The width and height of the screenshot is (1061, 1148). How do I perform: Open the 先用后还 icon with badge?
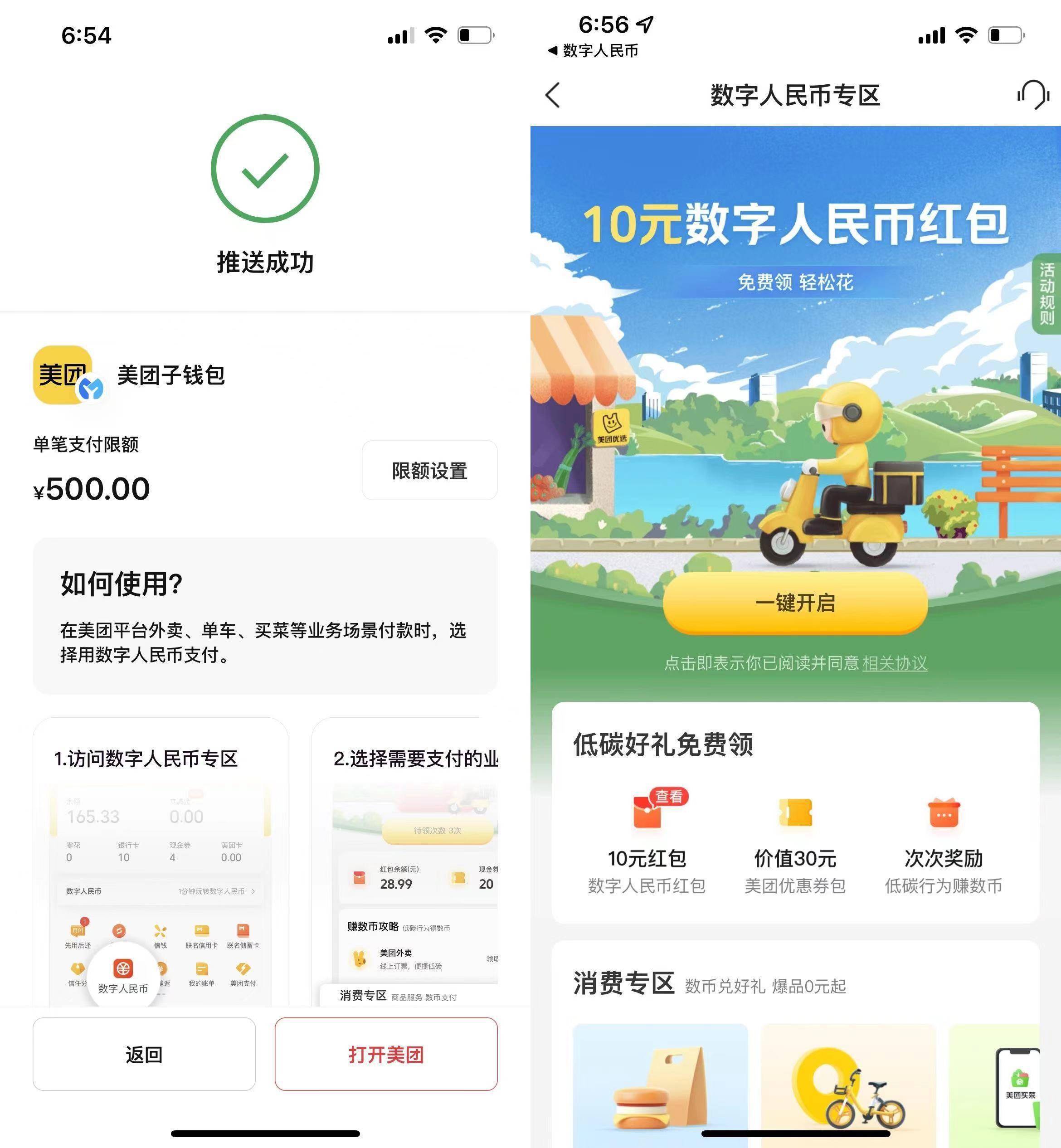[x=78, y=931]
